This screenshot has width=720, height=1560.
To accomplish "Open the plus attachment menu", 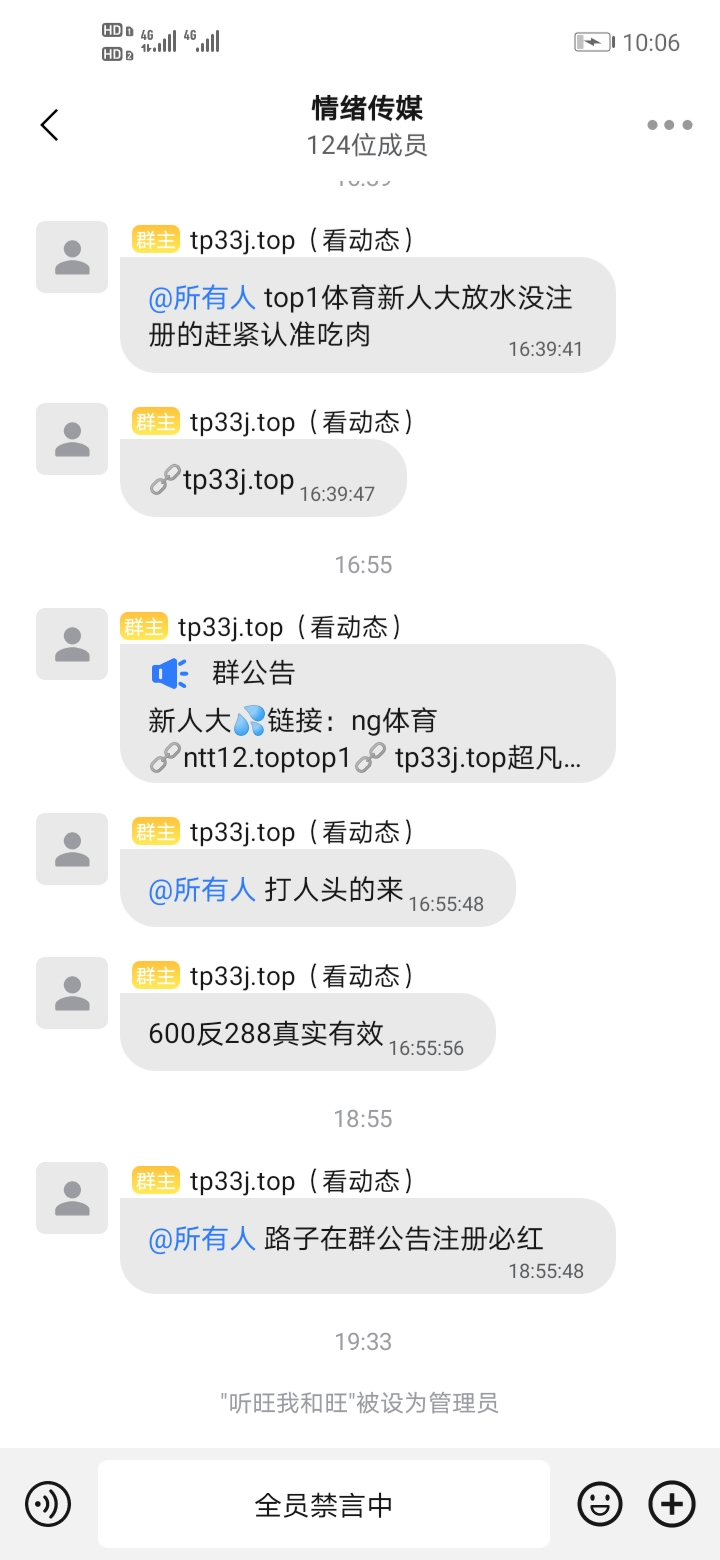I will coord(671,1503).
